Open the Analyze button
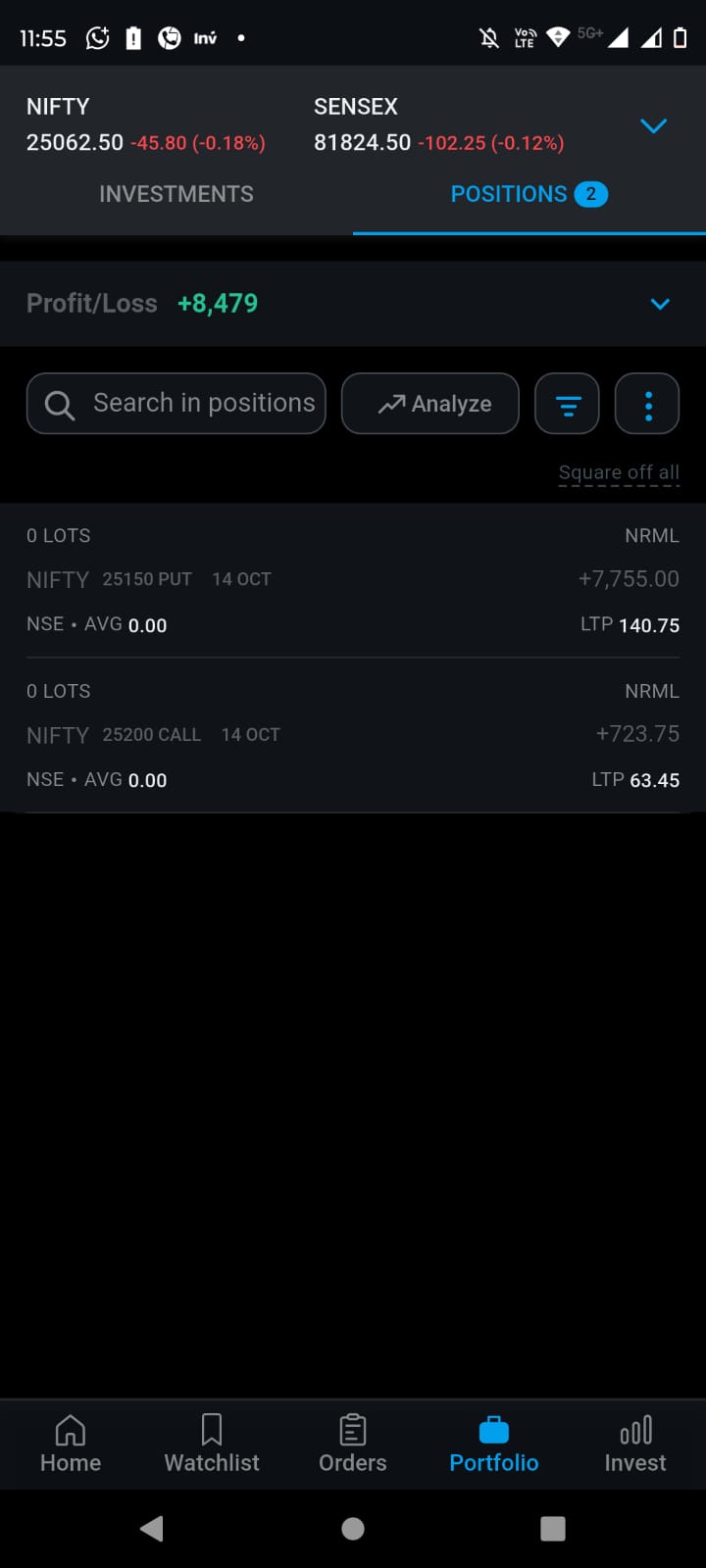This screenshot has height=1568, width=706. (430, 404)
